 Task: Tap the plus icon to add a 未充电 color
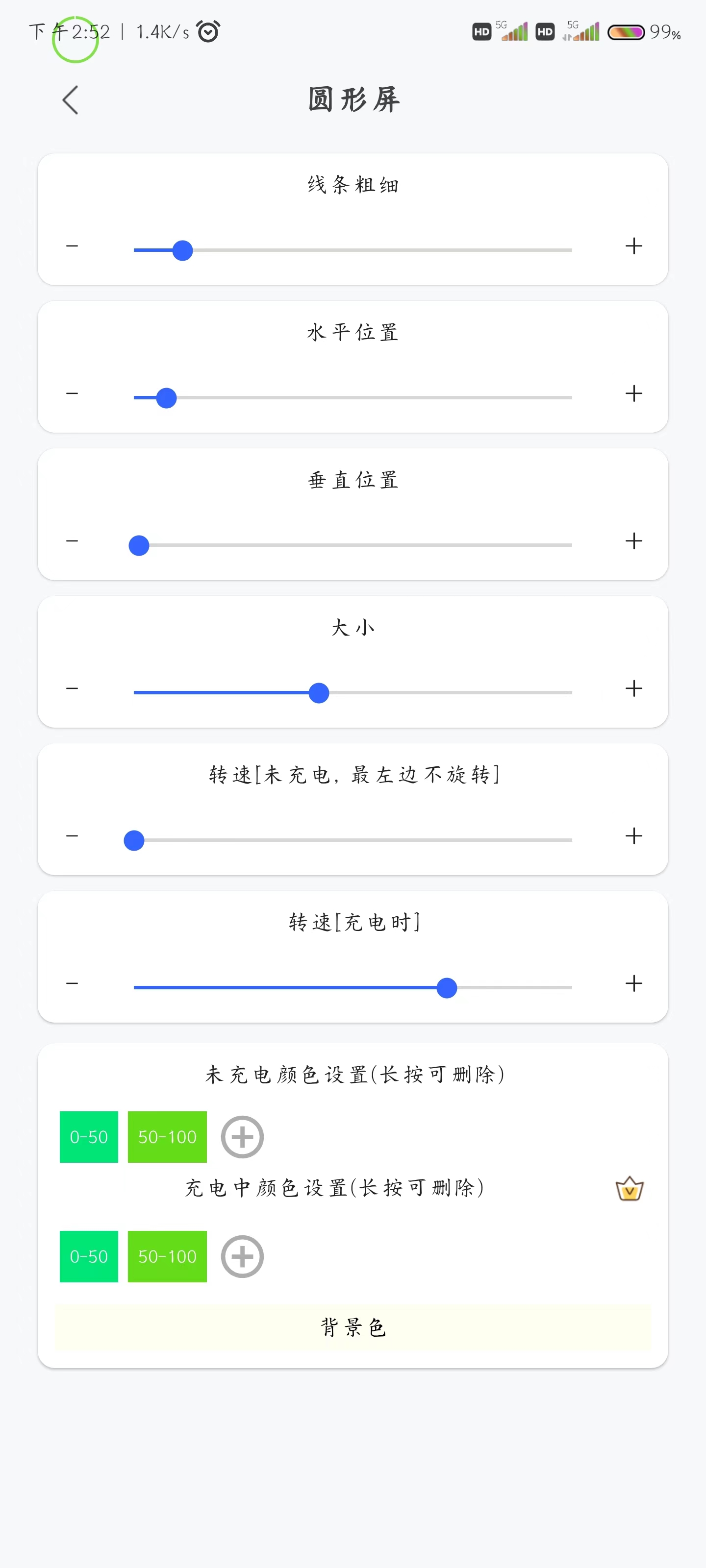click(x=242, y=1136)
